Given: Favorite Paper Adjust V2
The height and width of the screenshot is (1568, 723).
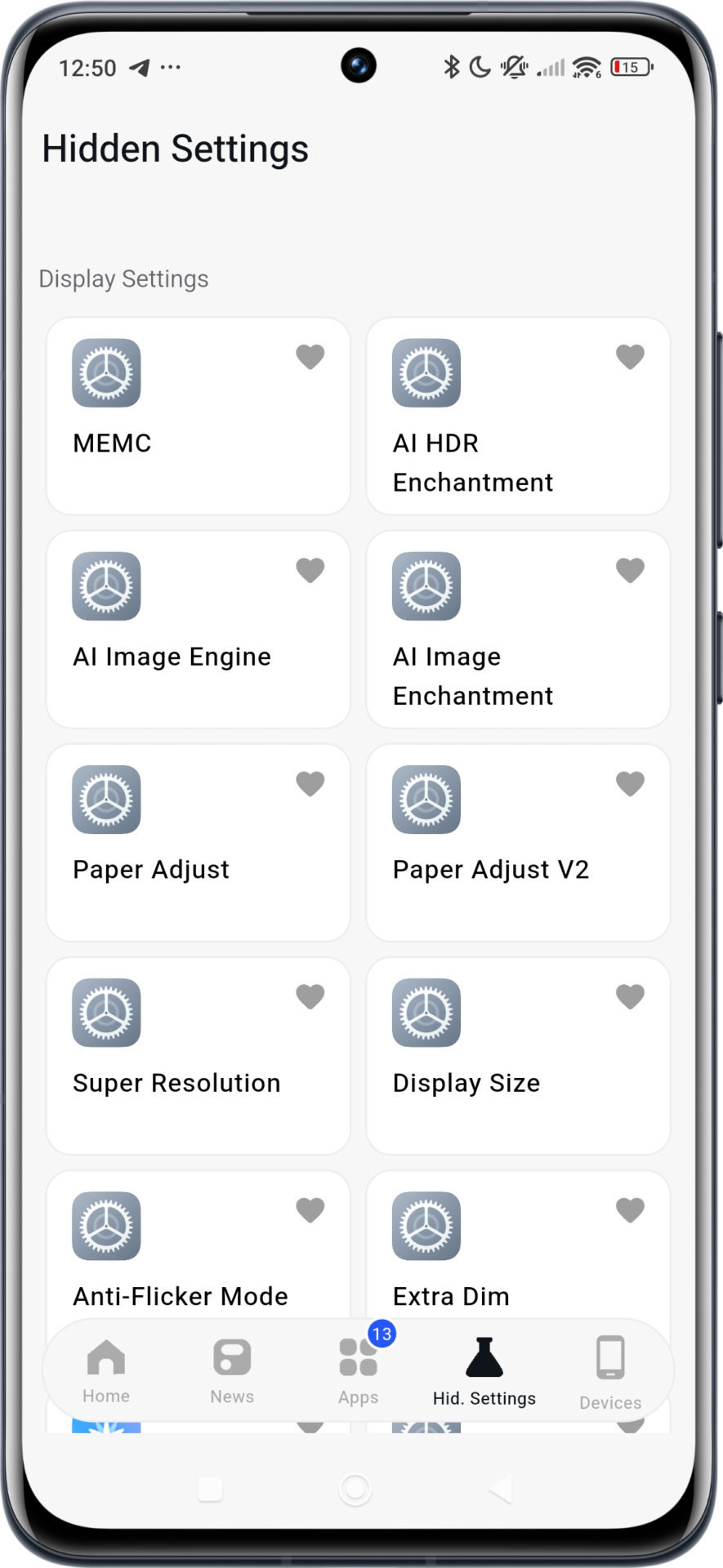Looking at the screenshot, I should pyautogui.click(x=630, y=783).
